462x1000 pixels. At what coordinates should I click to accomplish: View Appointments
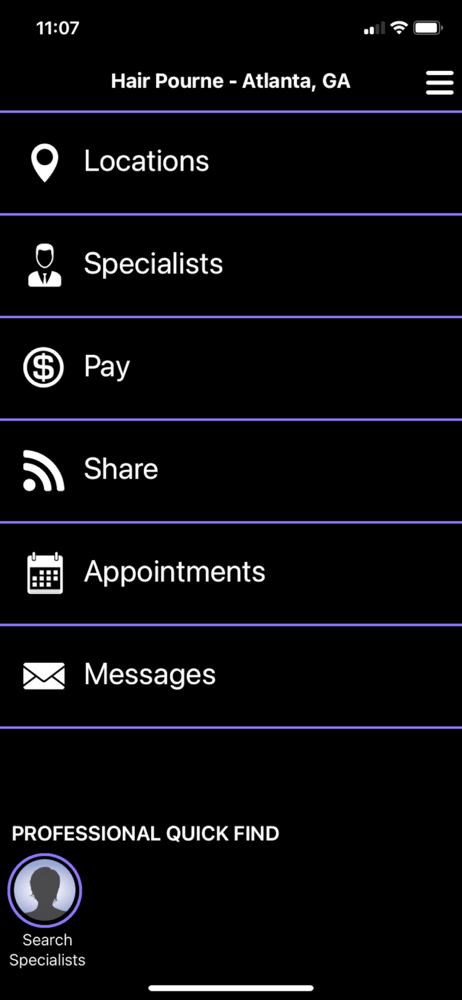click(231, 574)
